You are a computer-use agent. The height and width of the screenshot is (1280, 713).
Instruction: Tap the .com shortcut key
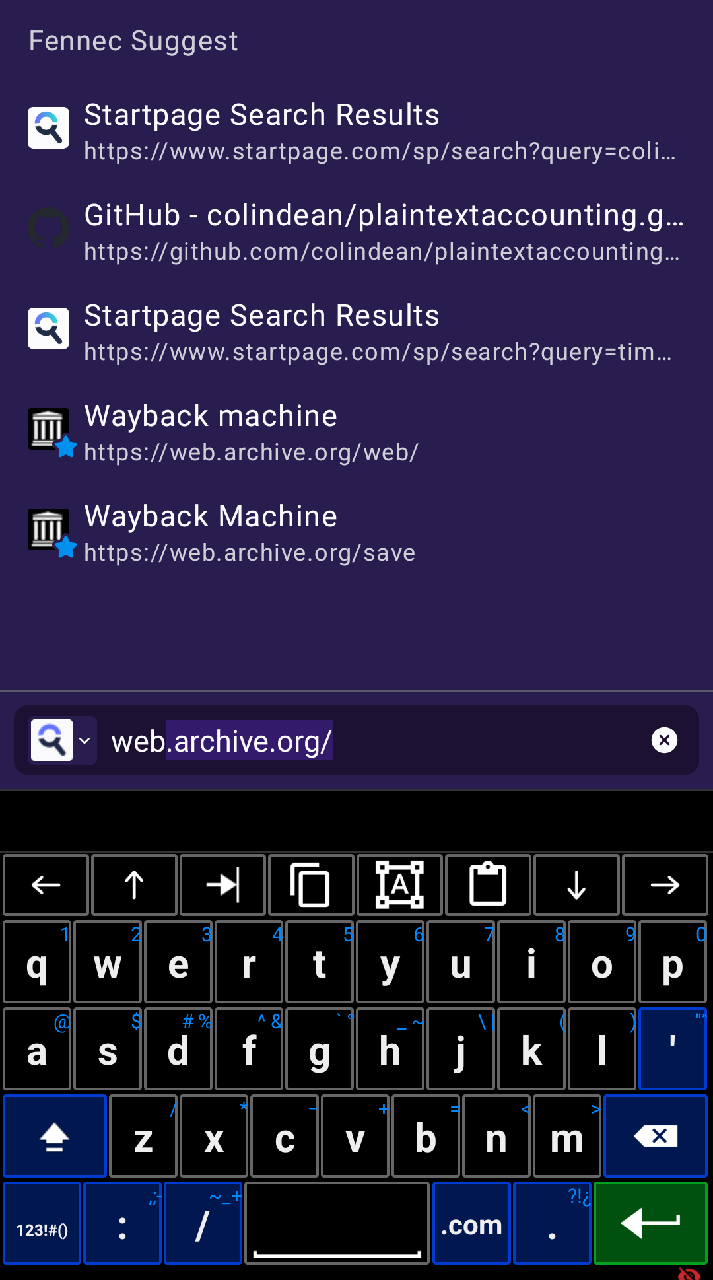(471, 1223)
